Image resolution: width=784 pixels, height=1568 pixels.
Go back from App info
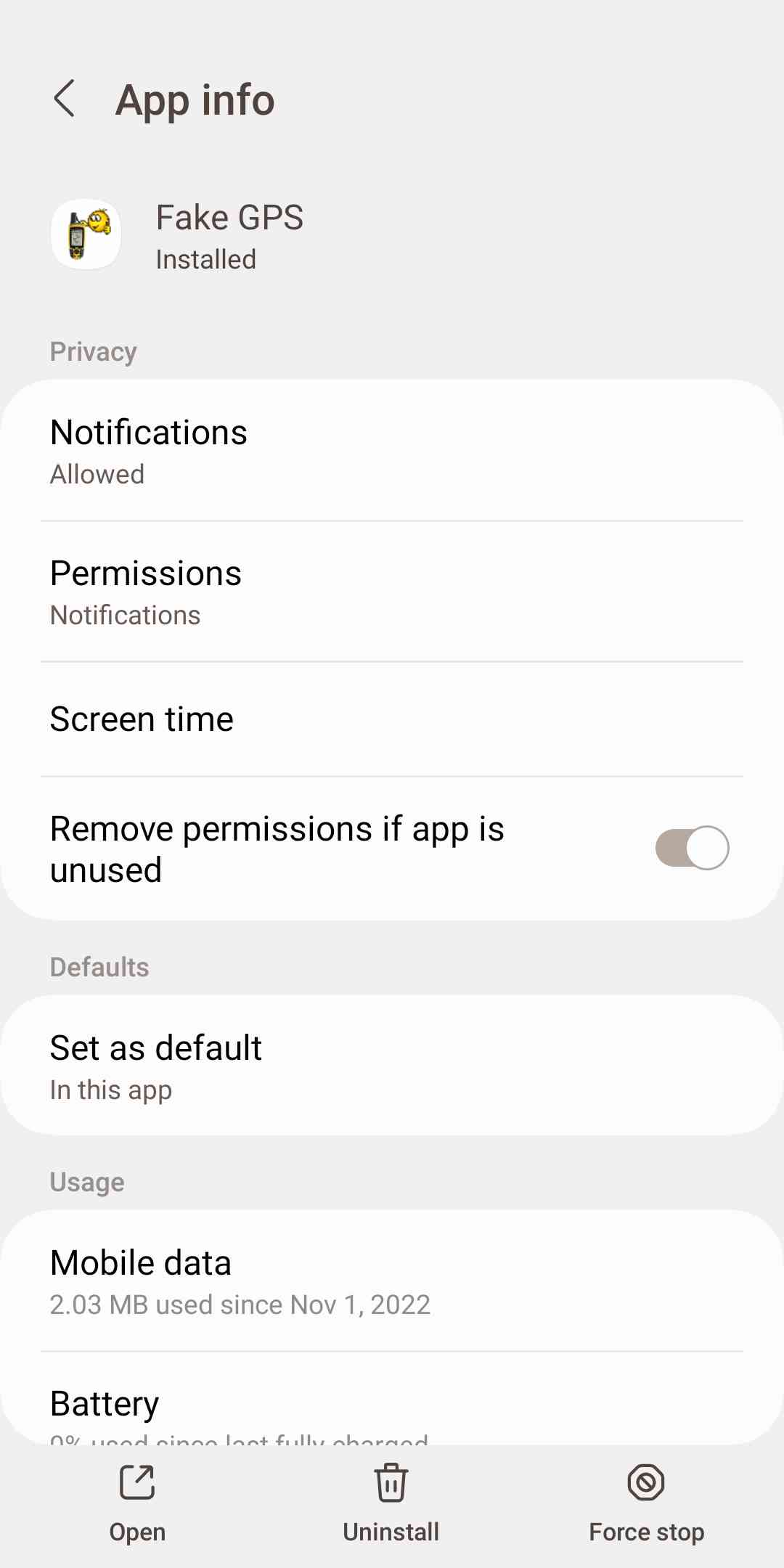(65, 99)
